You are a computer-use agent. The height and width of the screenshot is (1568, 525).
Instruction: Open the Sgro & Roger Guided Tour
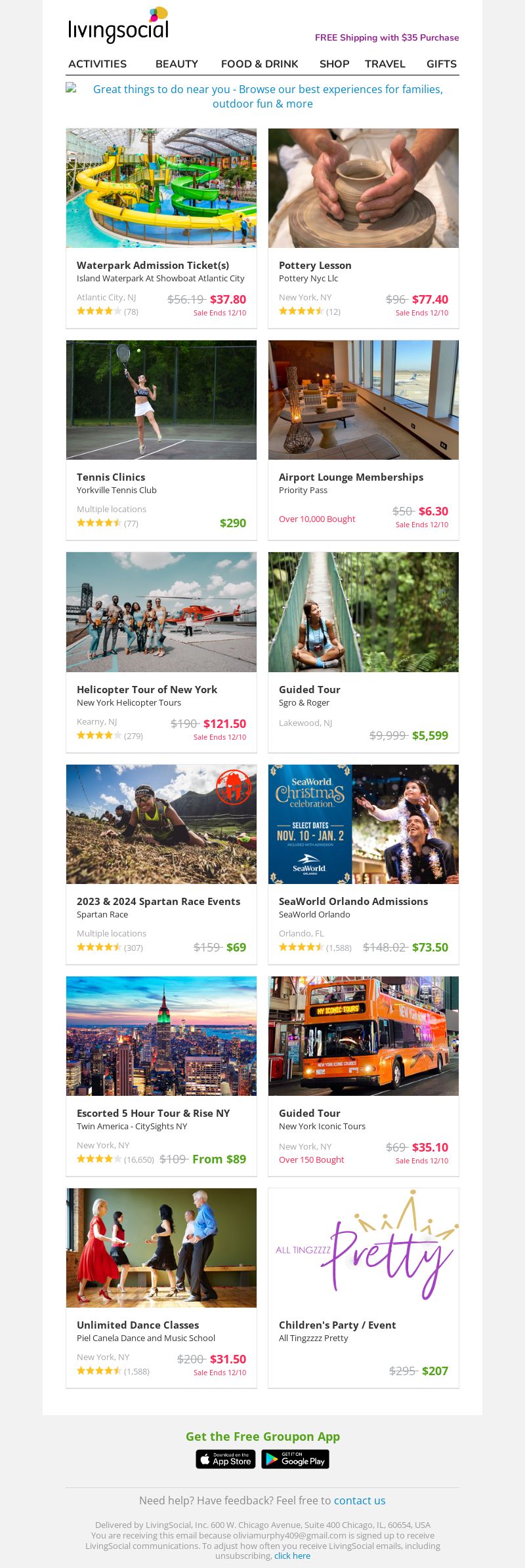tap(309, 690)
